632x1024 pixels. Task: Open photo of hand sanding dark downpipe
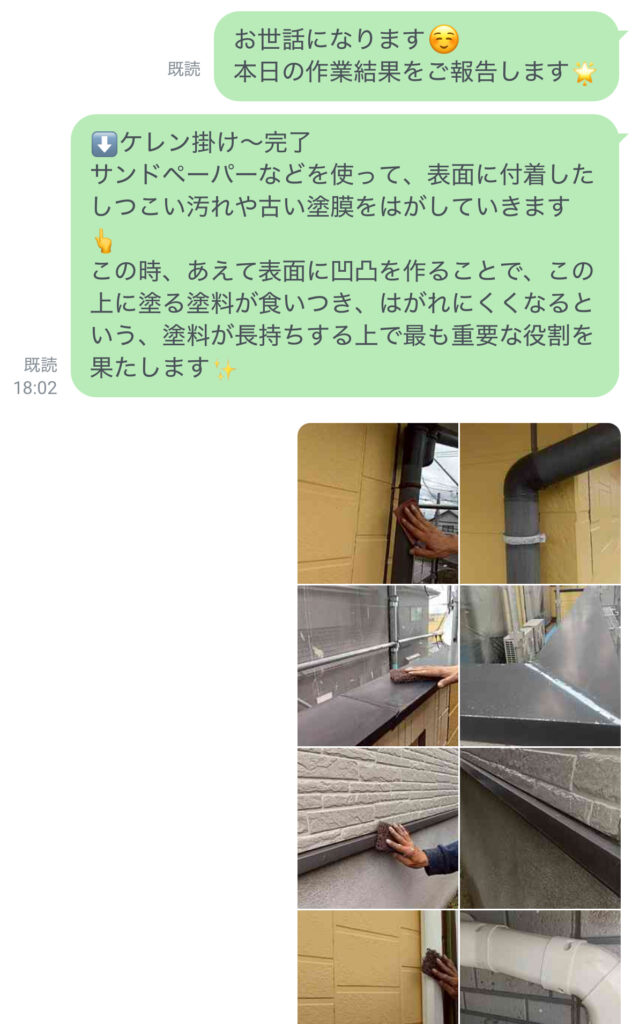[x=378, y=503]
